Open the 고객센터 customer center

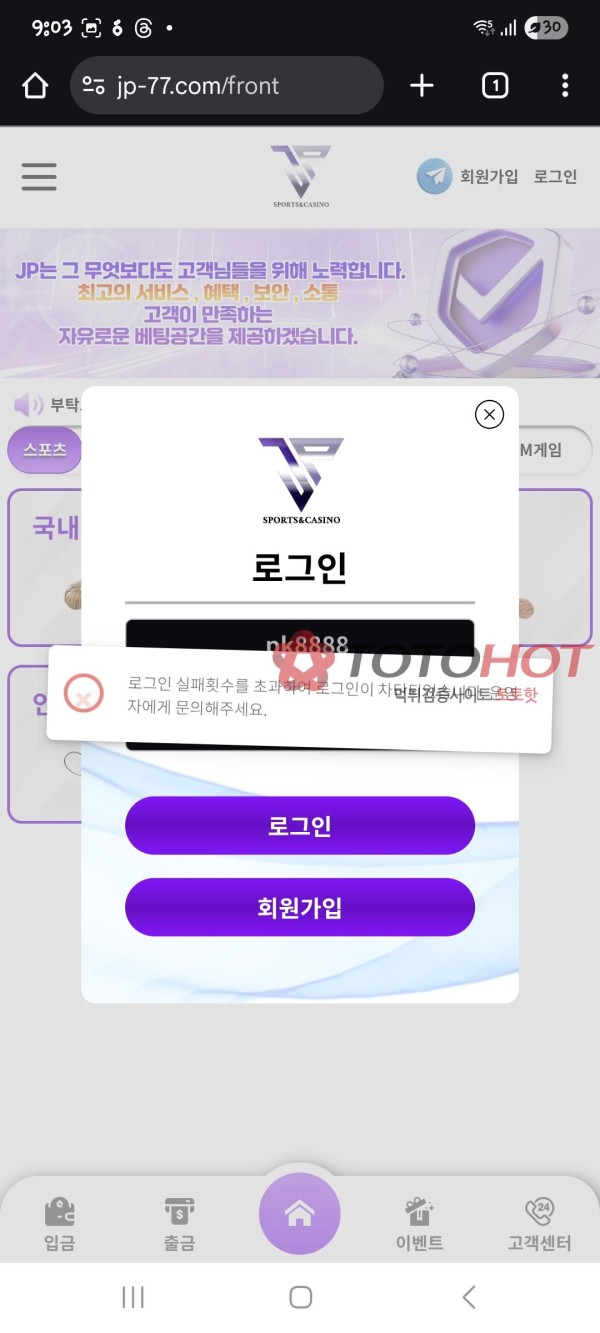pyautogui.click(x=539, y=1224)
